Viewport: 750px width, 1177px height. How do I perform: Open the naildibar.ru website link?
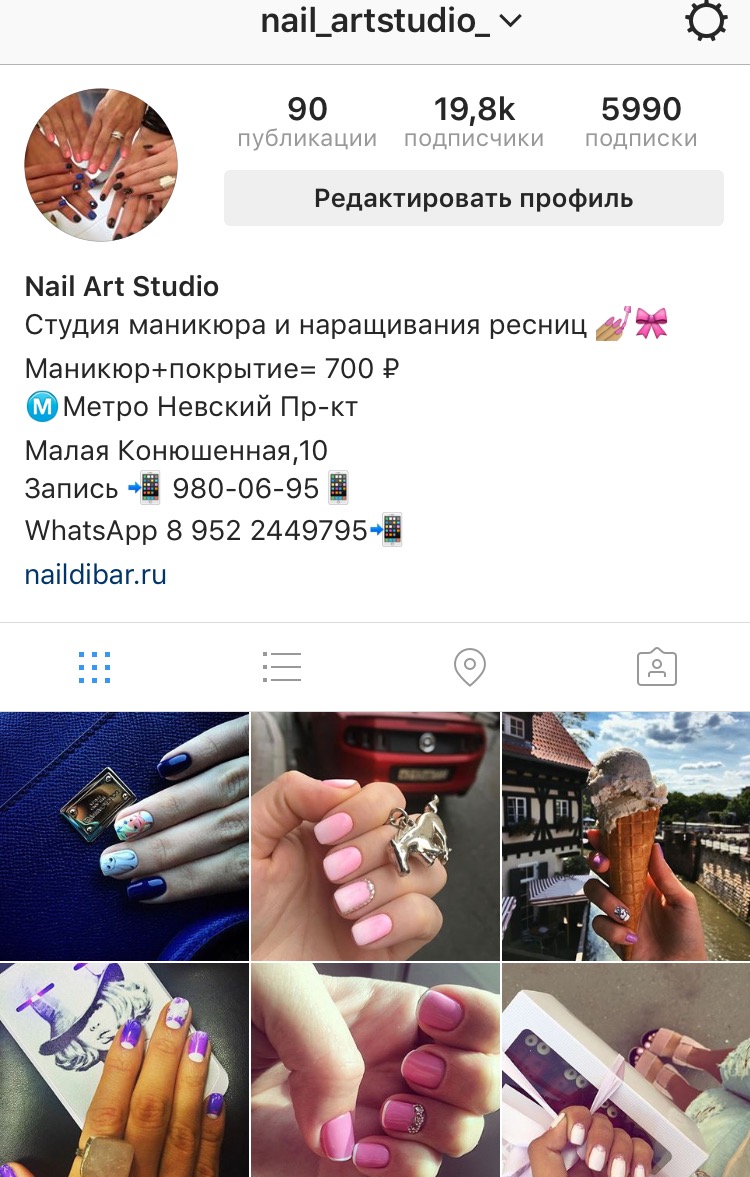[x=96, y=575]
